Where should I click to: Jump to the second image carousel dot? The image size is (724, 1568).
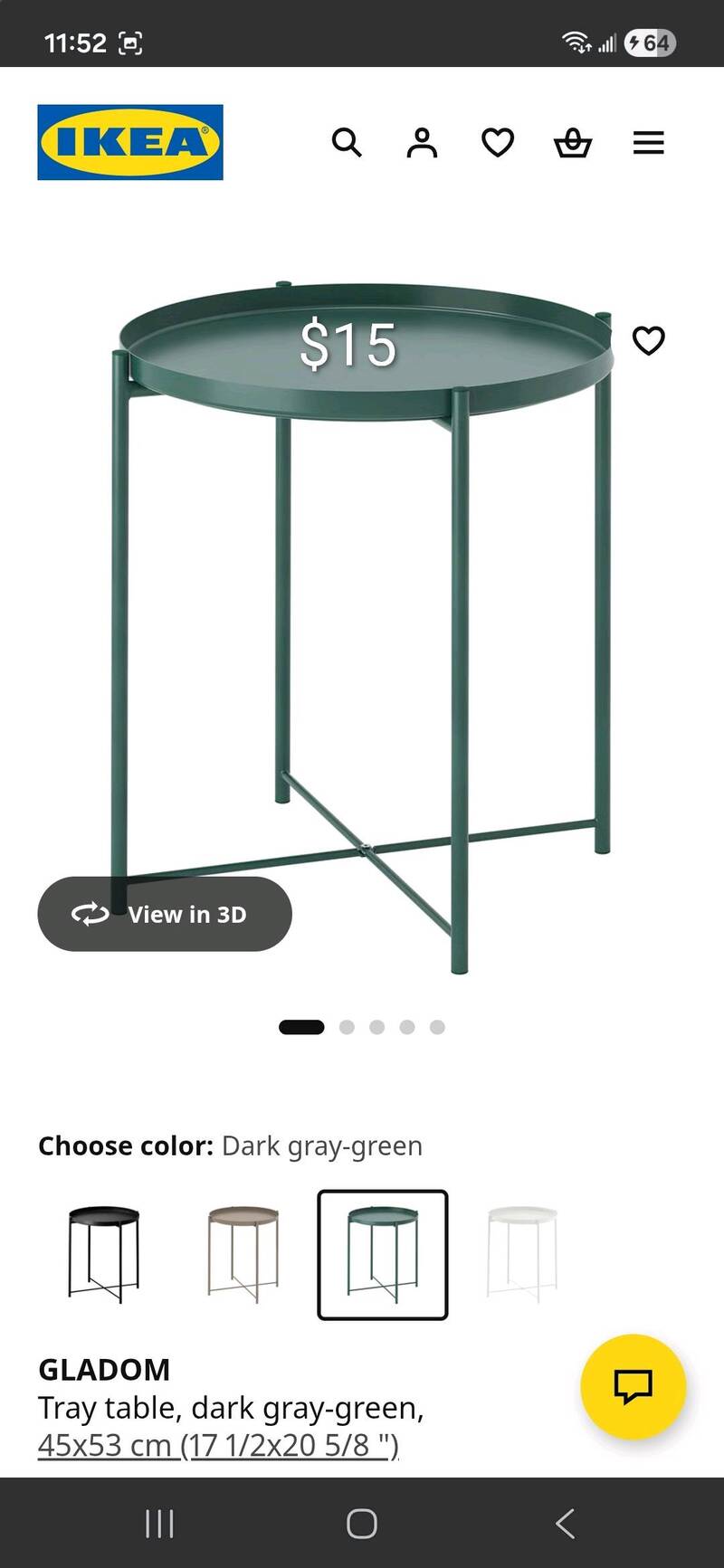tap(346, 1026)
